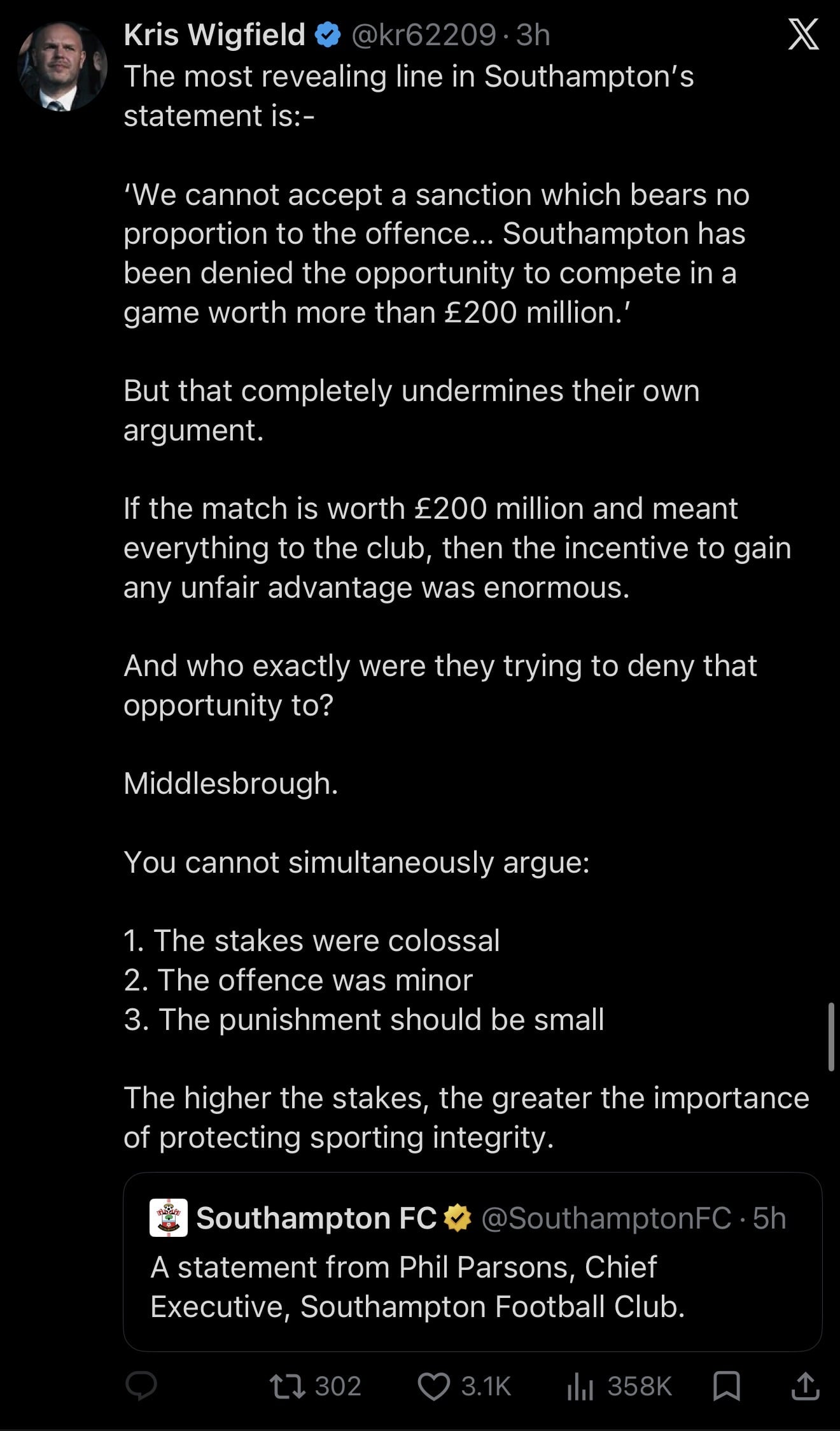Repost Kris Wigfield's post
The height and width of the screenshot is (1431, 840).
click(x=316, y=1386)
